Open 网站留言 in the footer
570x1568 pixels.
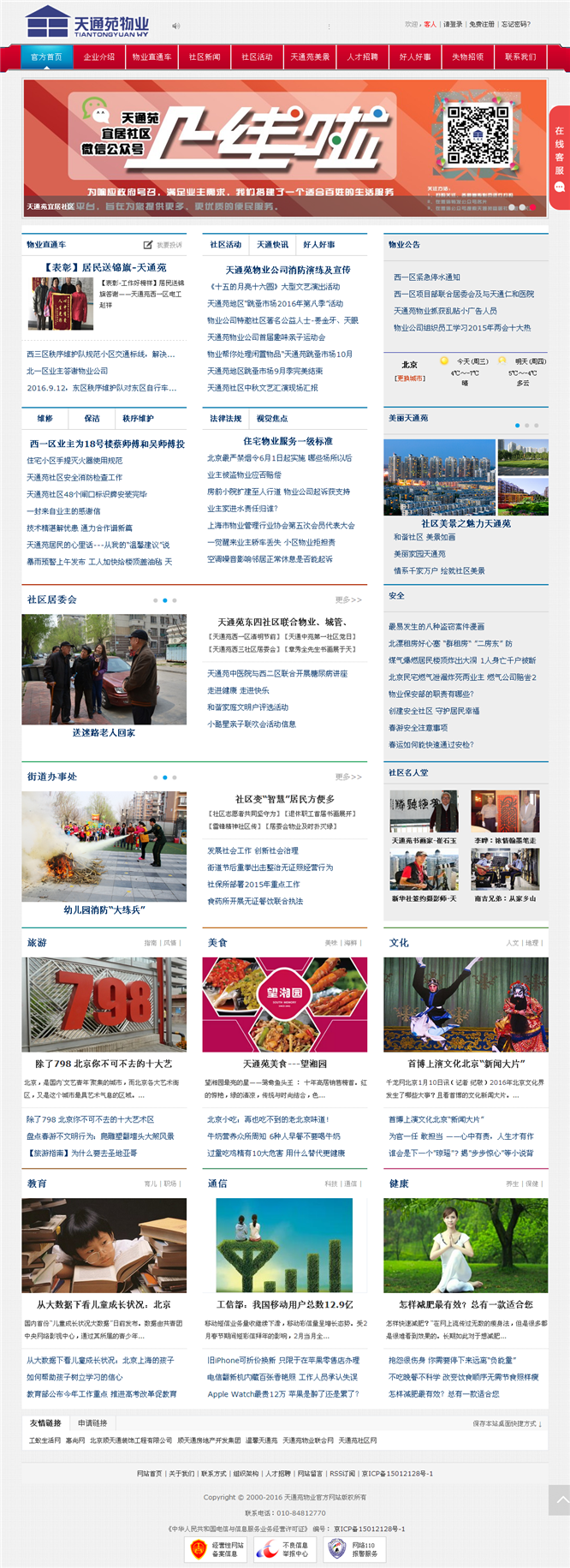point(310,1474)
